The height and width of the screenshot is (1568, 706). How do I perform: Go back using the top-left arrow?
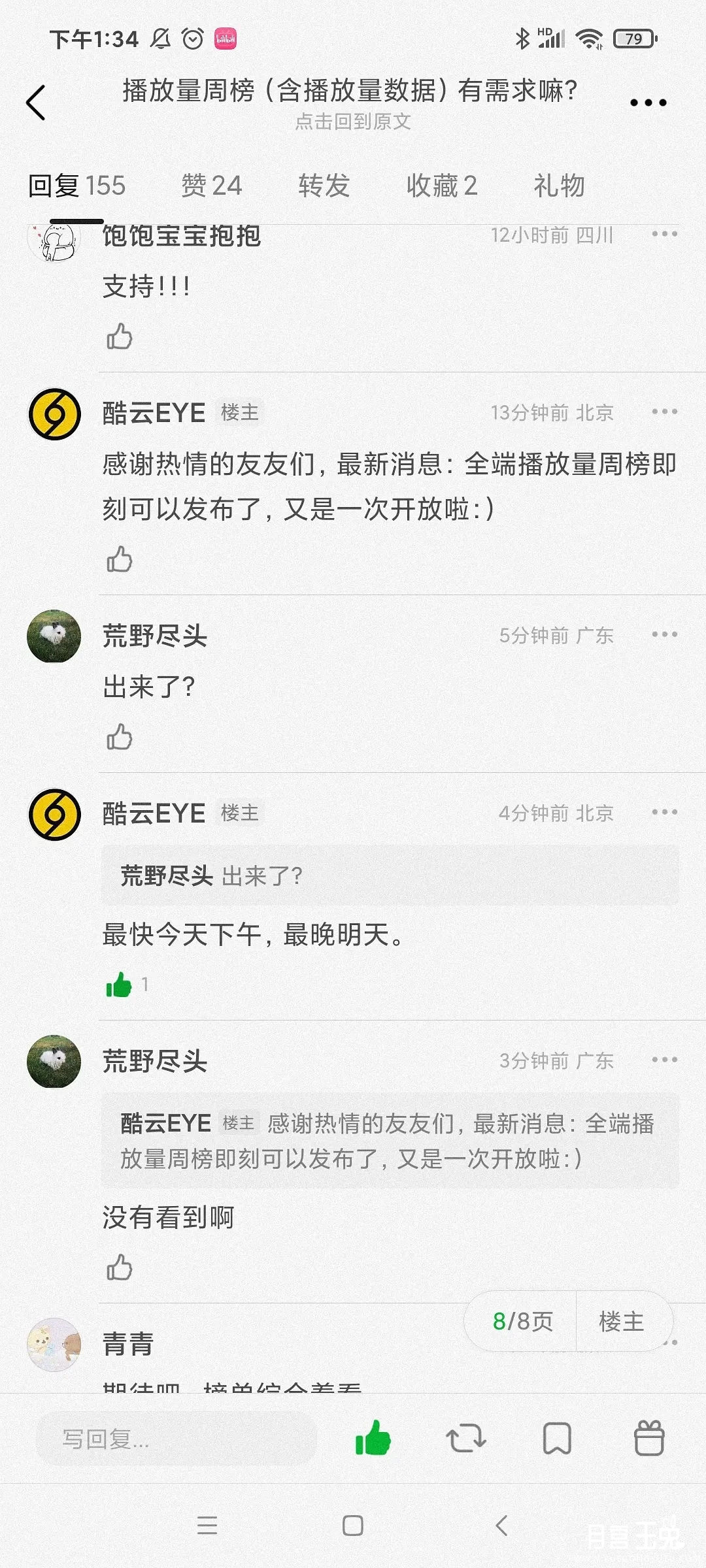[x=36, y=103]
